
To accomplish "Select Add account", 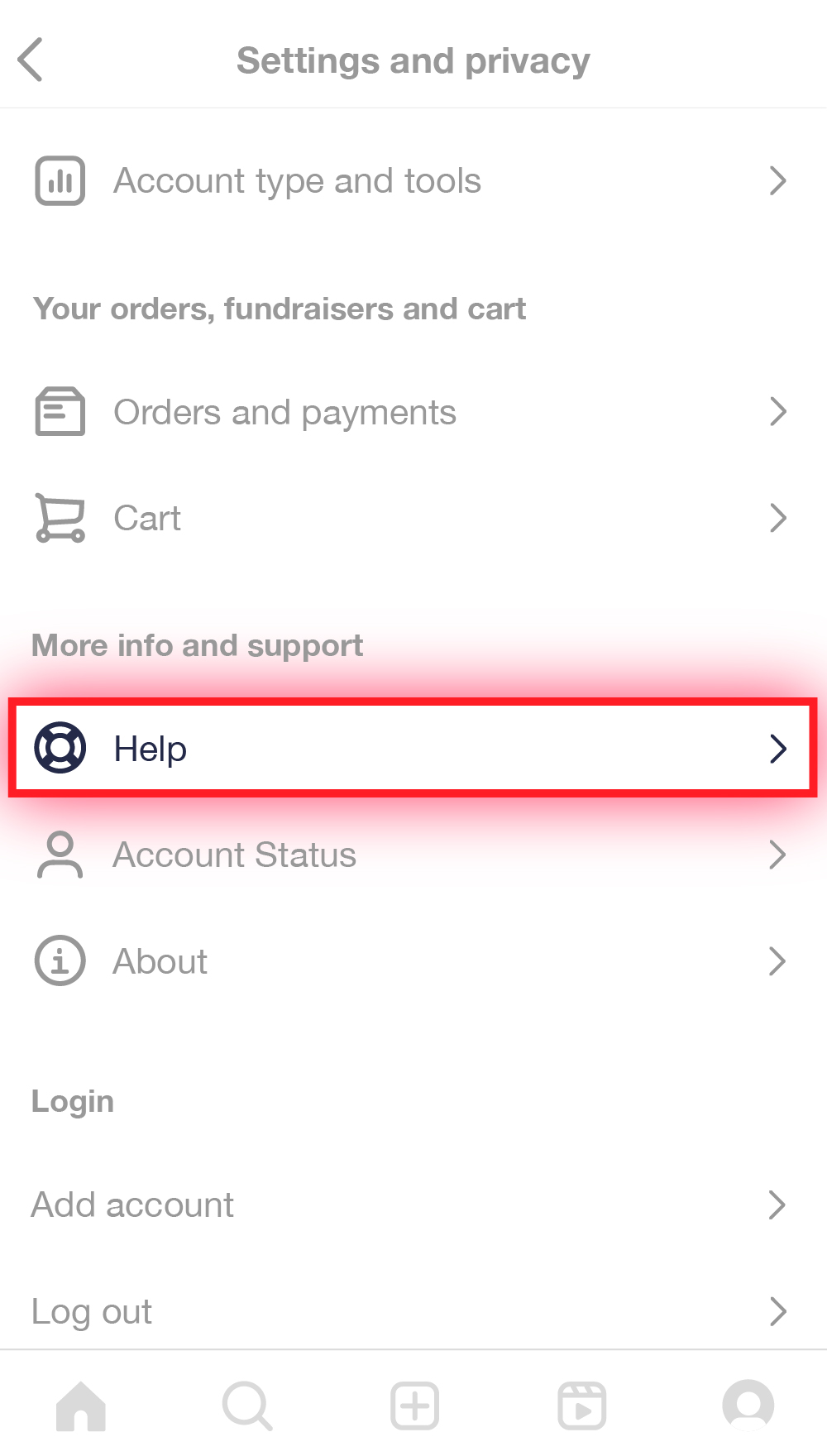I will point(409,1205).
